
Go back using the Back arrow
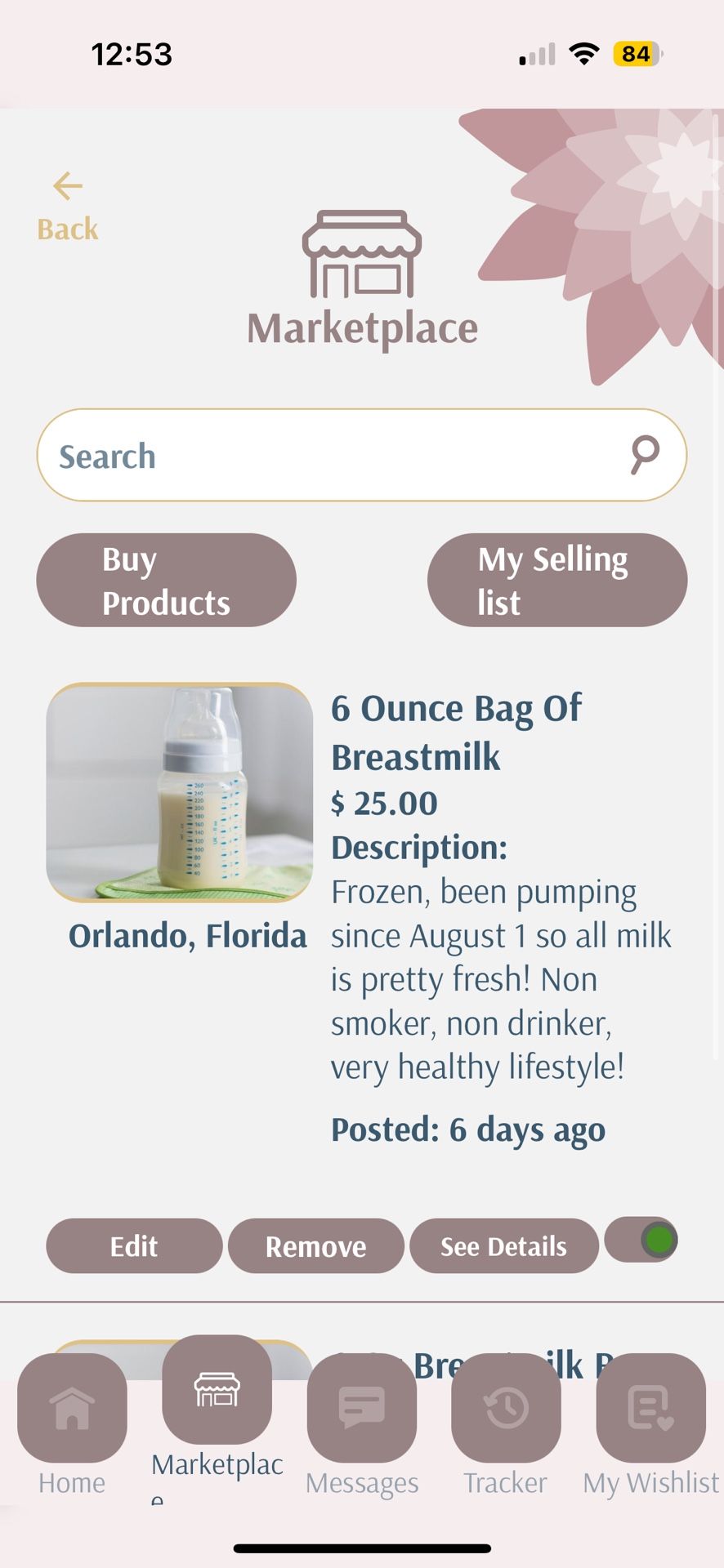tap(68, 204)
